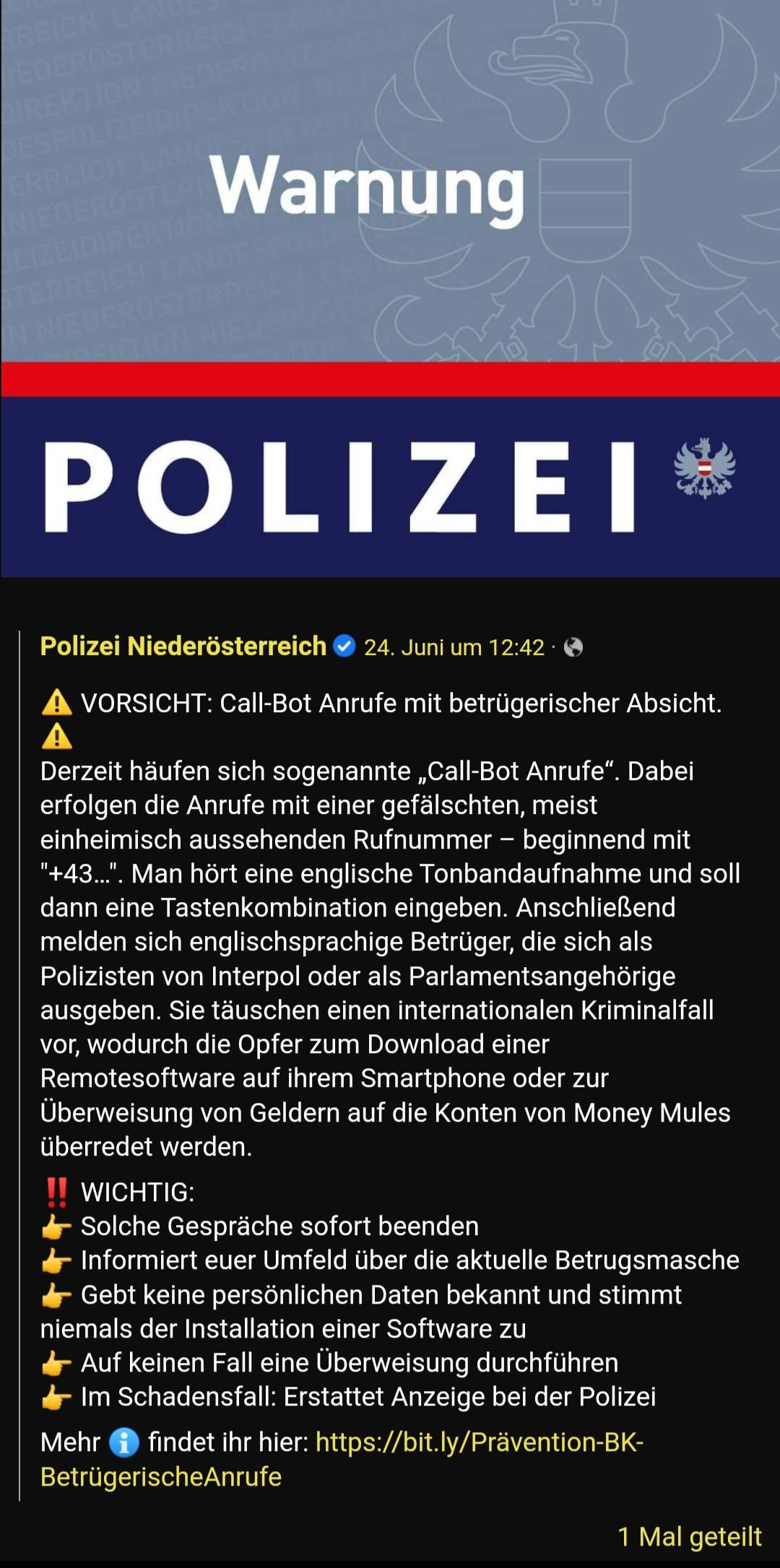Open the Warnung Polizei post image

click(390, 289)
